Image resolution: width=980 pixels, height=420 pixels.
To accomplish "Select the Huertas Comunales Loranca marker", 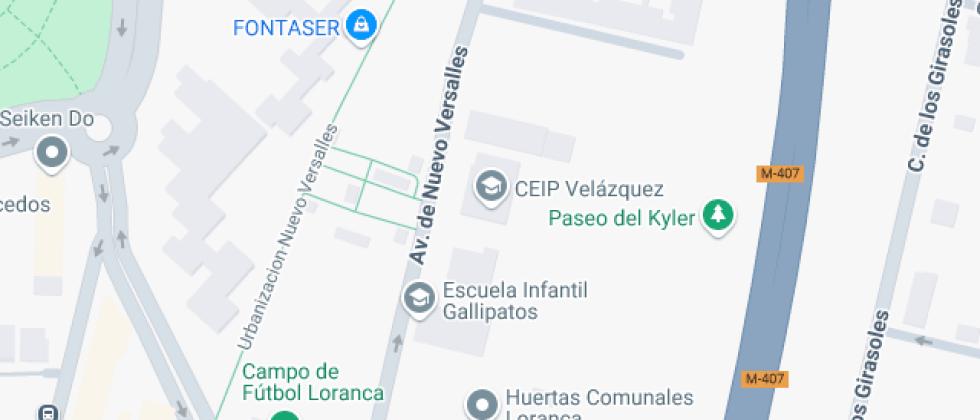I will click(483, 404).
